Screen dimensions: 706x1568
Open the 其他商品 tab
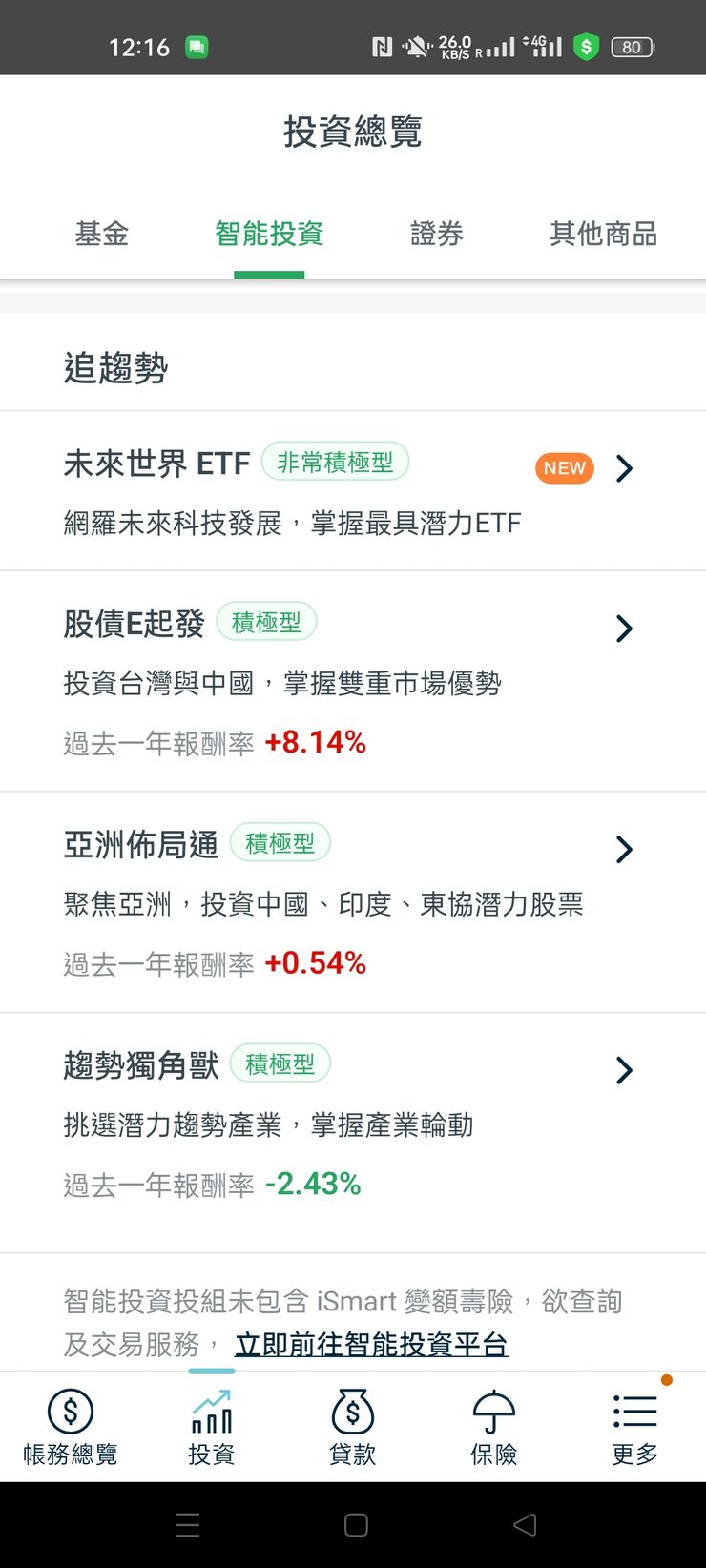(x=603, y=235)
